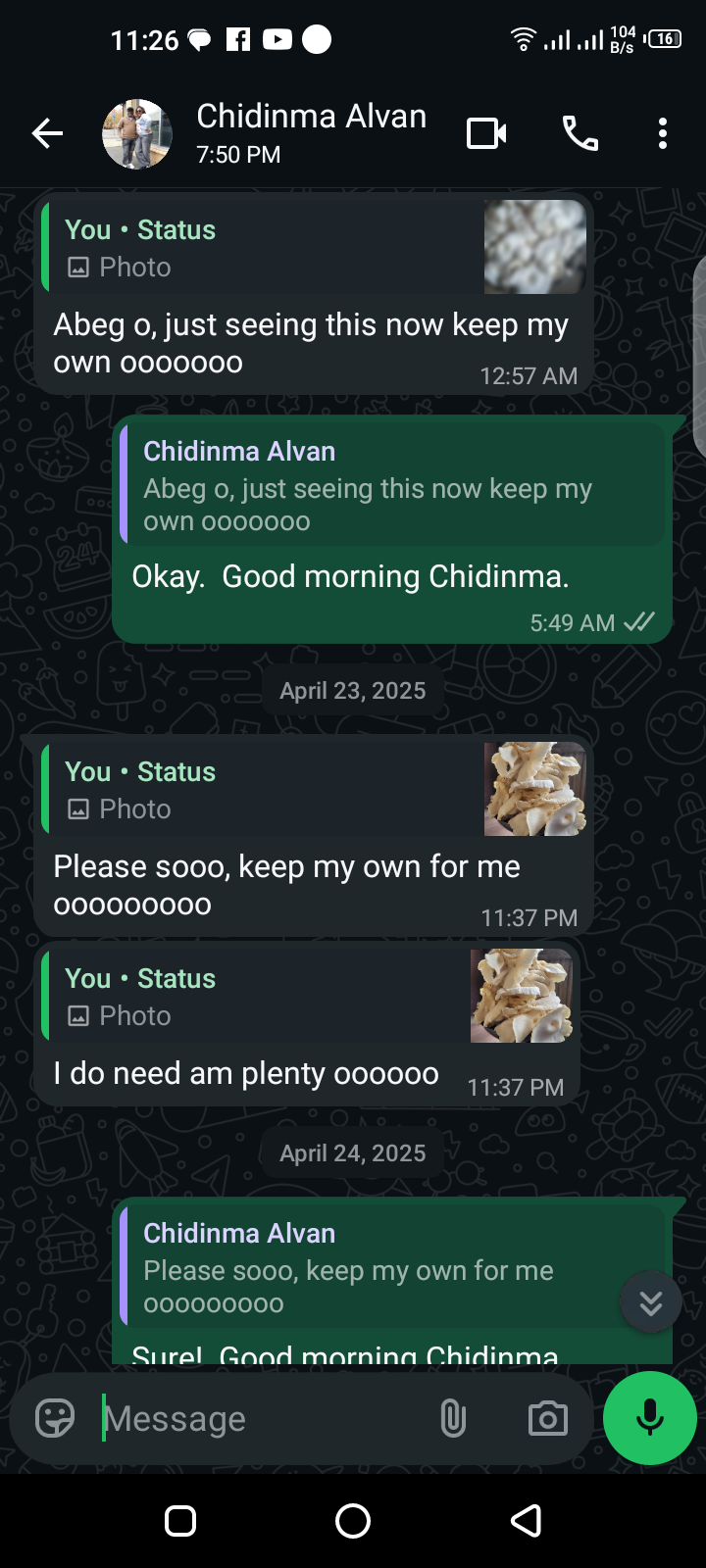Start a voice call with Chidinma Alvan

[x=580, y=133]
